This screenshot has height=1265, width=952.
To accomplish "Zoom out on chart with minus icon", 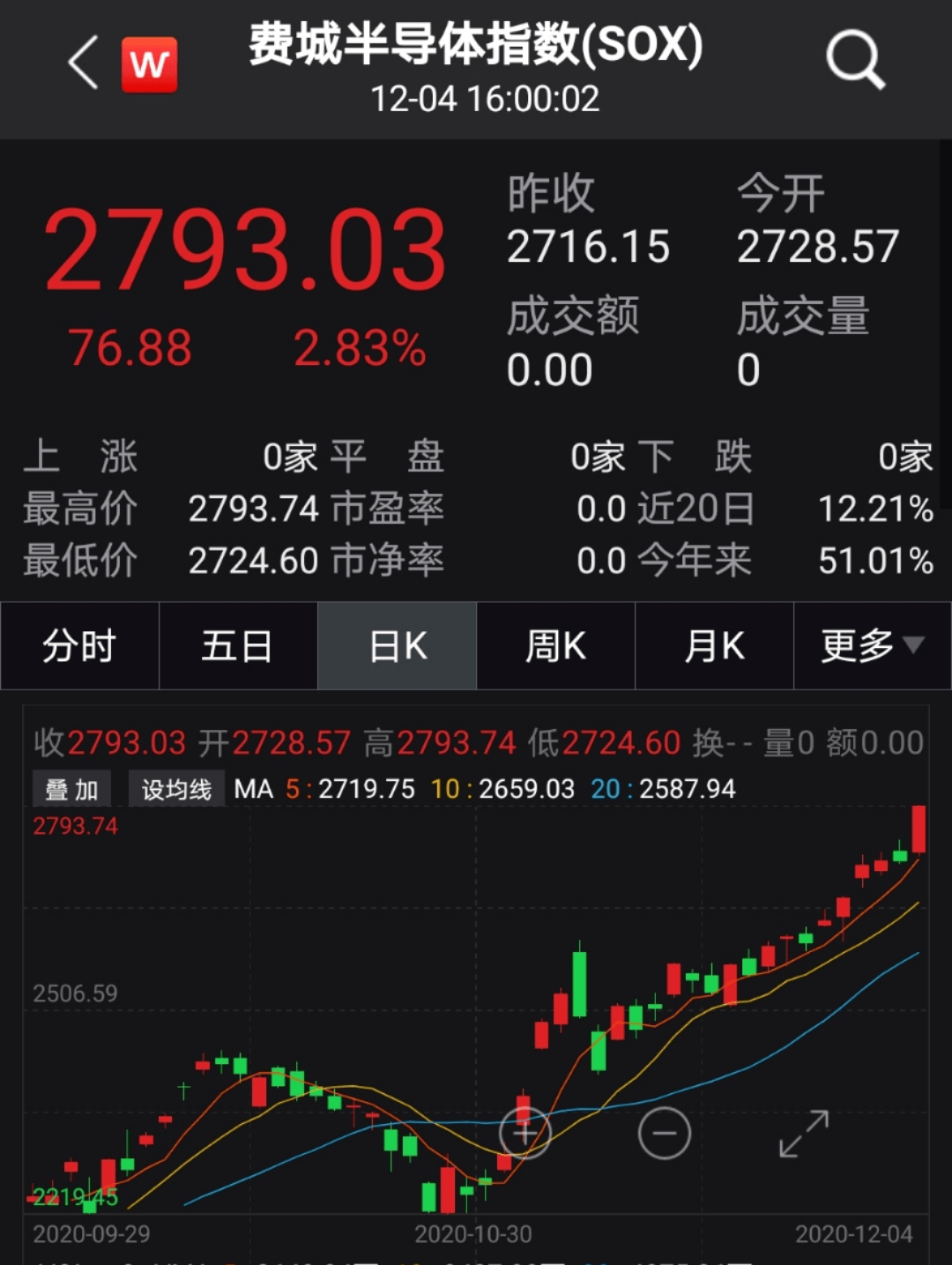I will click(664, 1133).
